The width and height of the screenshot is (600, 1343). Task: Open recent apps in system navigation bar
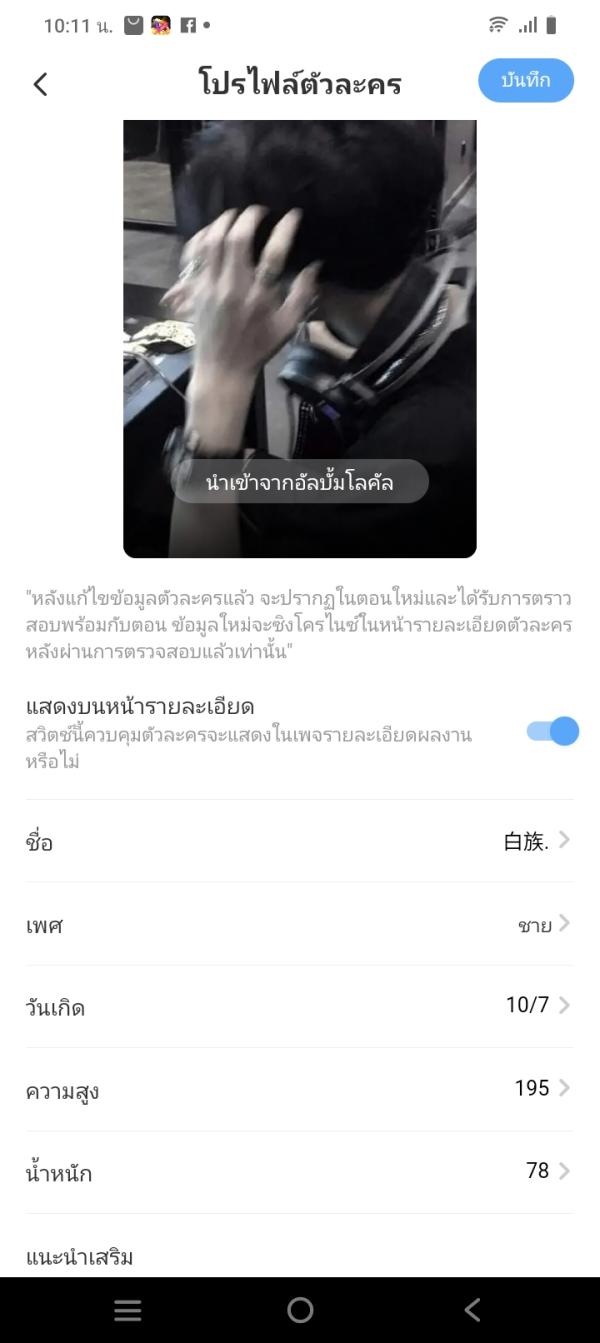point(128,1310)
